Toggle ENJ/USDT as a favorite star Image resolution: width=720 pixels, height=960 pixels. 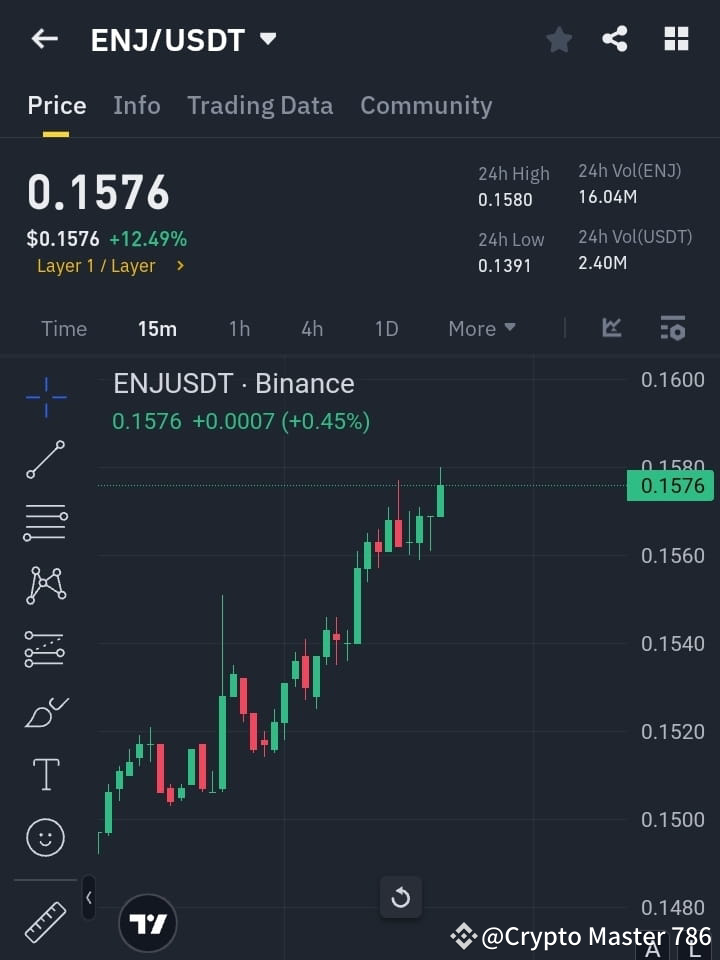(x=558, y=39)
